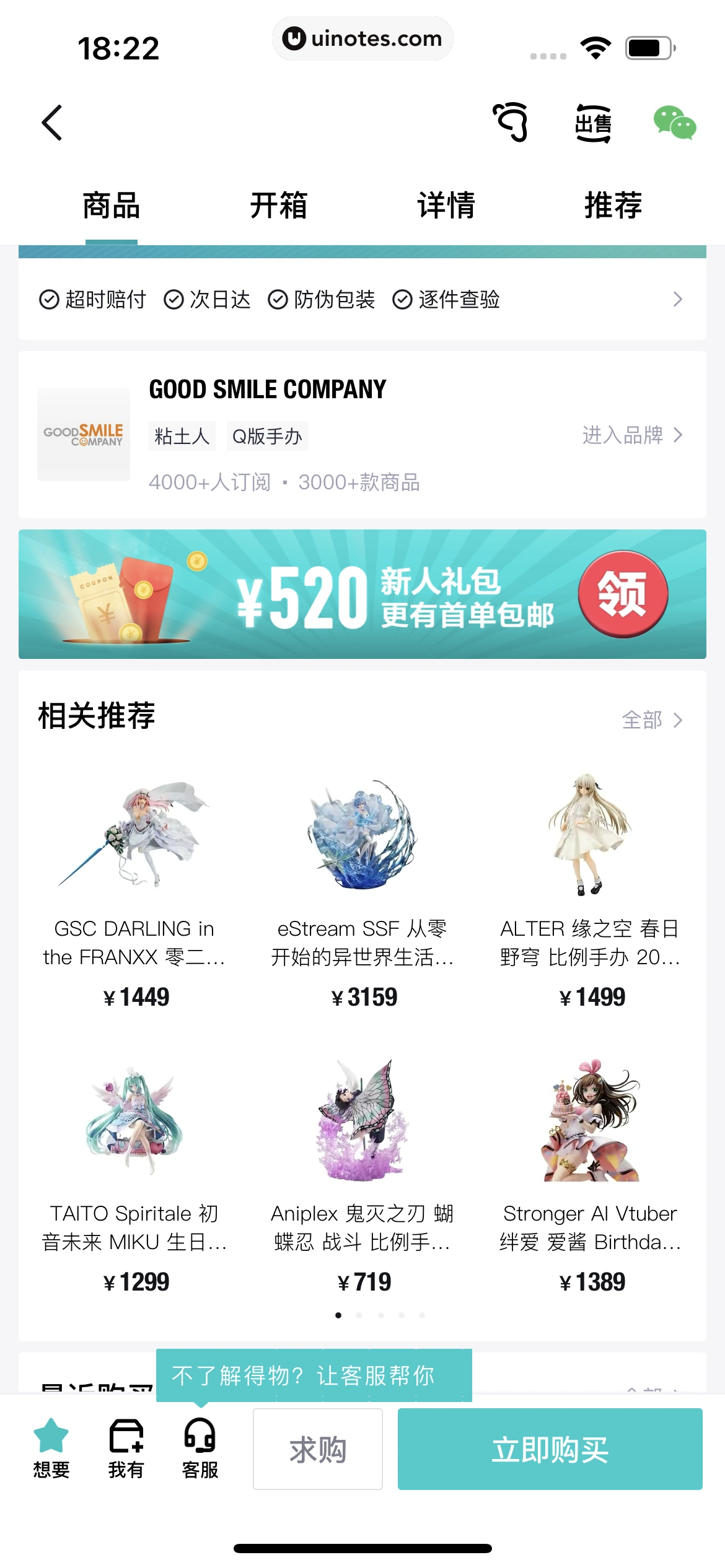Switch to the 开箱 tab
Screen dimensions: 725x1568
point(279,205)
